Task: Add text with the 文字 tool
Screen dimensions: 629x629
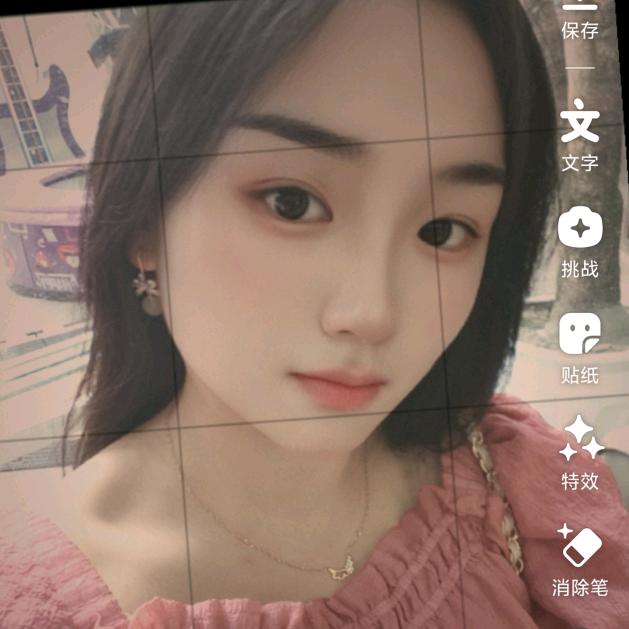Action: tap(580, 125)
